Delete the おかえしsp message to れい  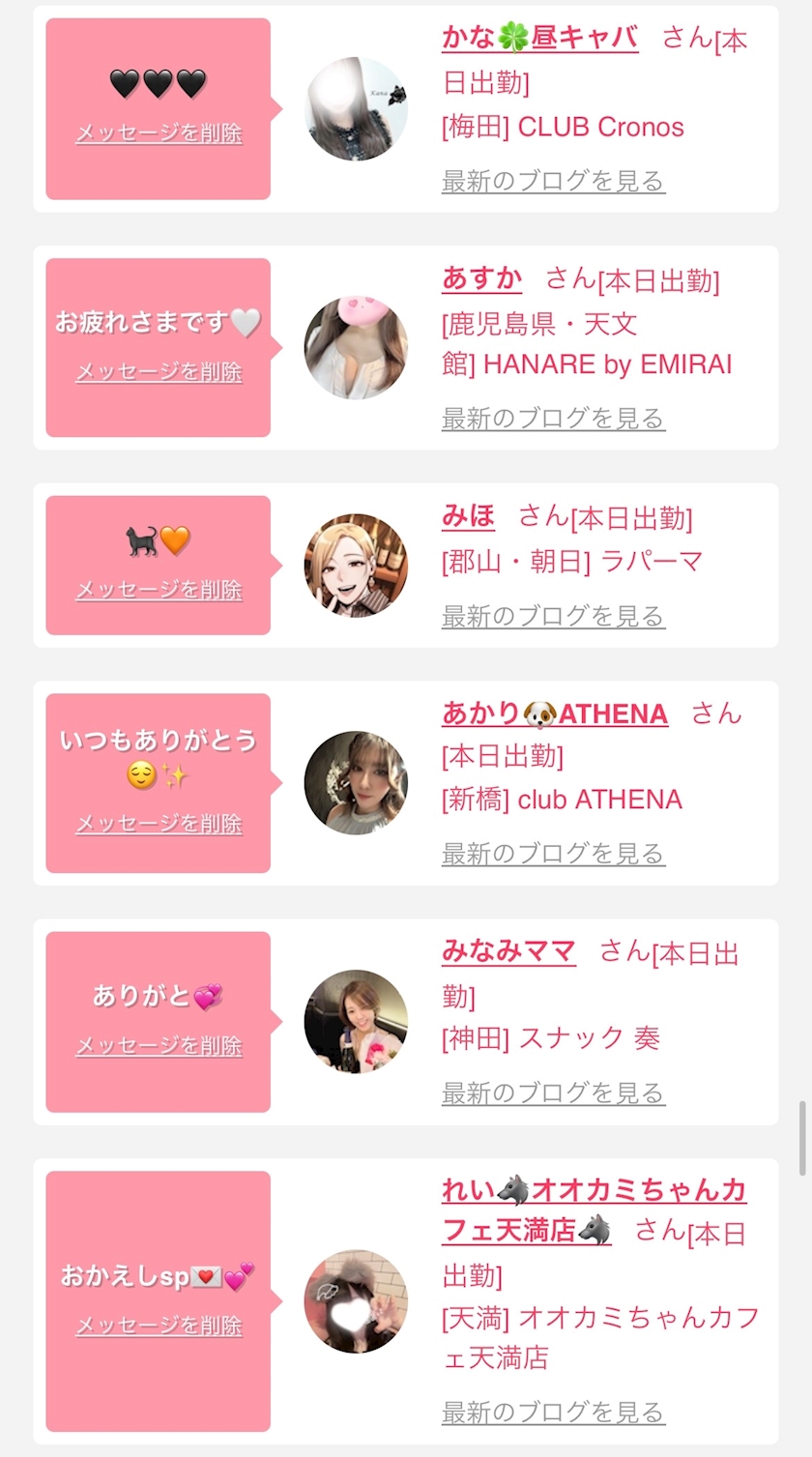coord(159,1326)
